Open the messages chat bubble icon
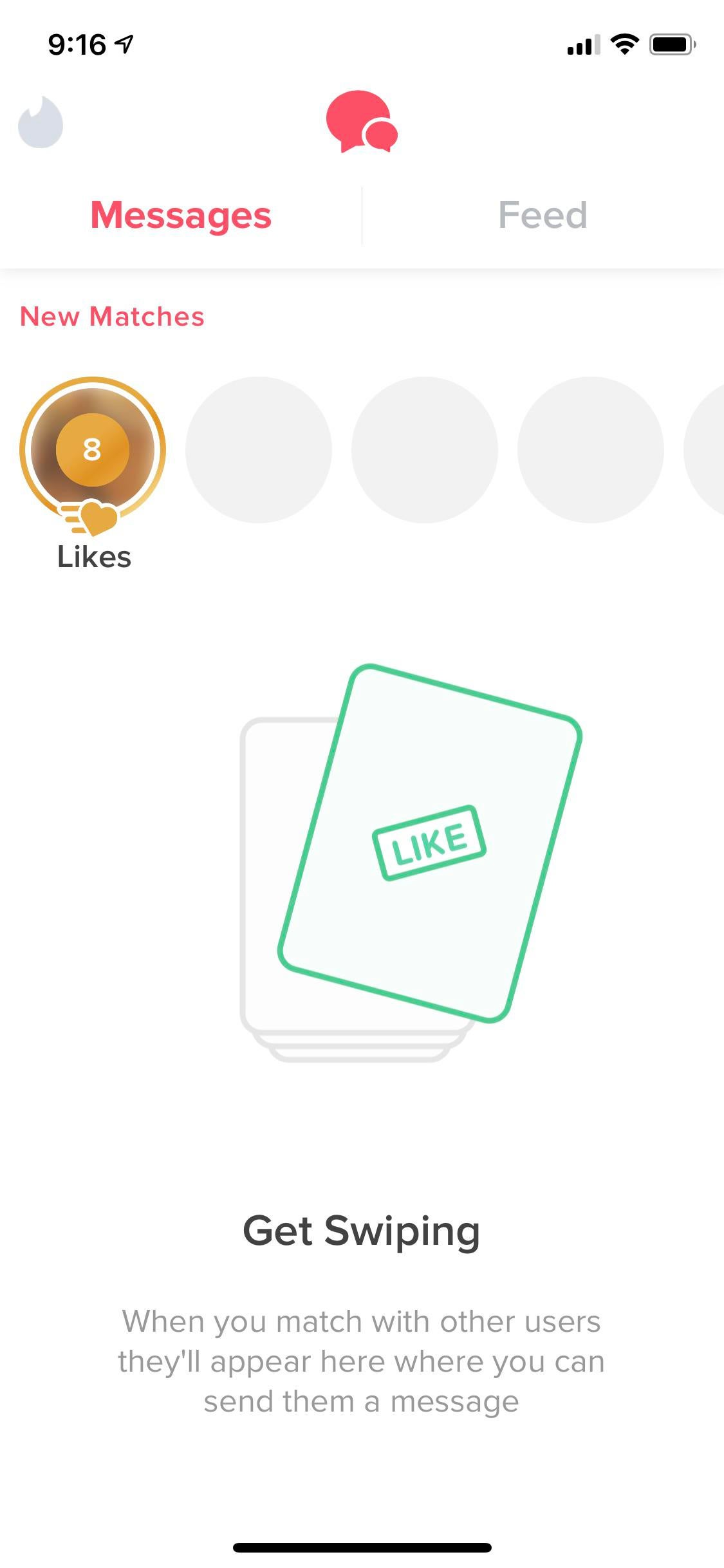This screenshot has height=1568, width=724. pos(361,122)
